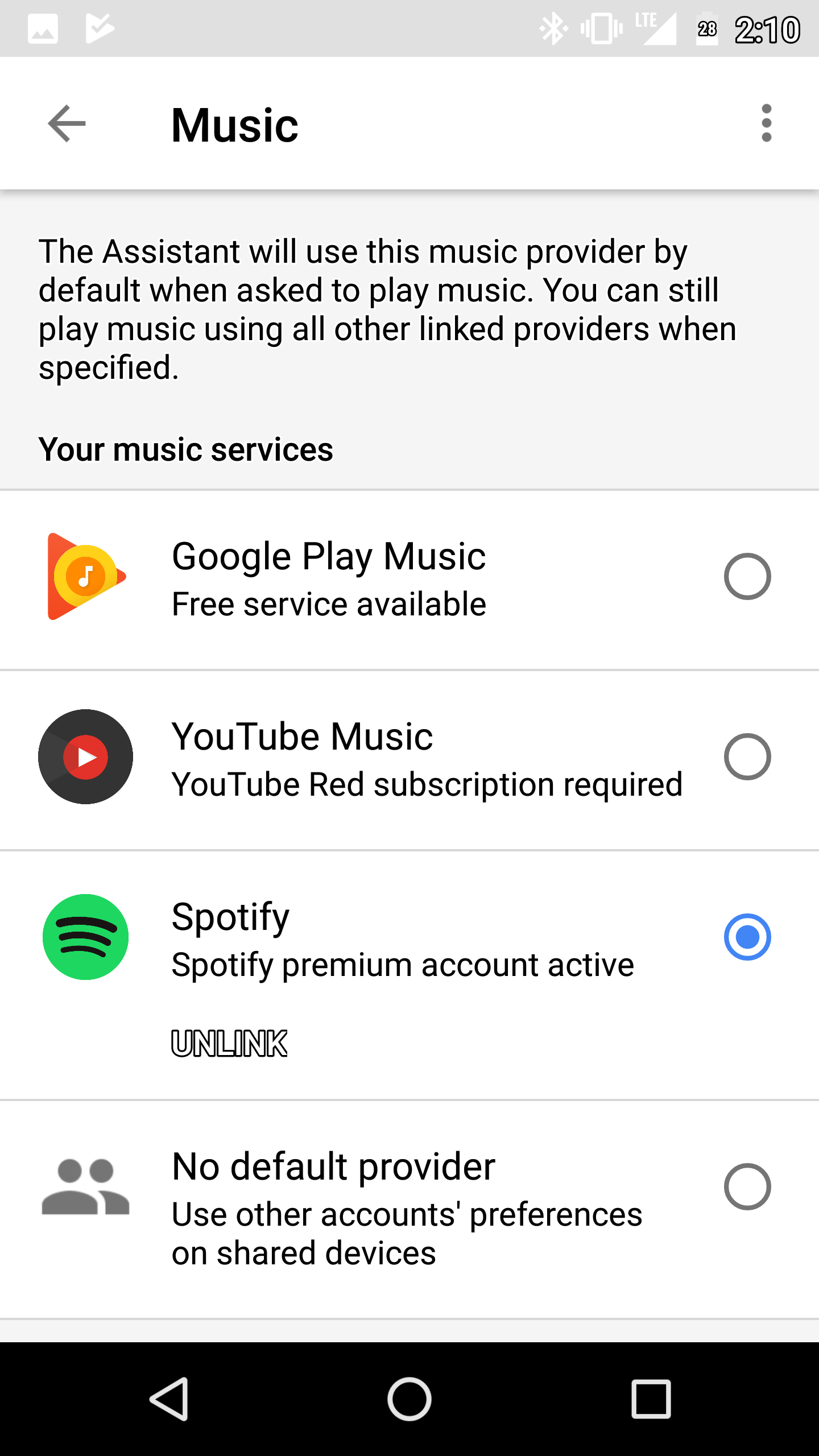Go back using the app bar arrow
819x1456 pixels.
pos(67,123)
